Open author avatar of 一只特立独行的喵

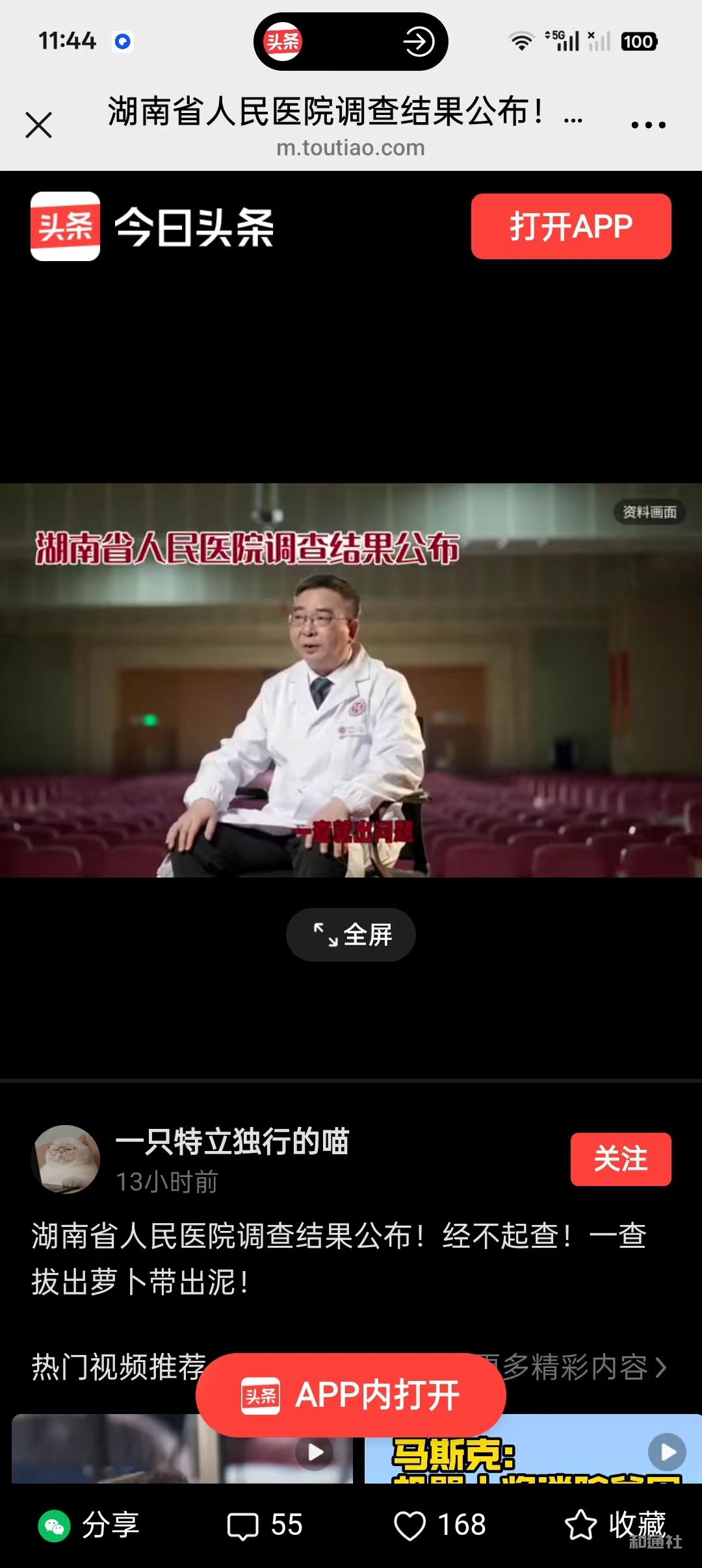click(66, 1159)
